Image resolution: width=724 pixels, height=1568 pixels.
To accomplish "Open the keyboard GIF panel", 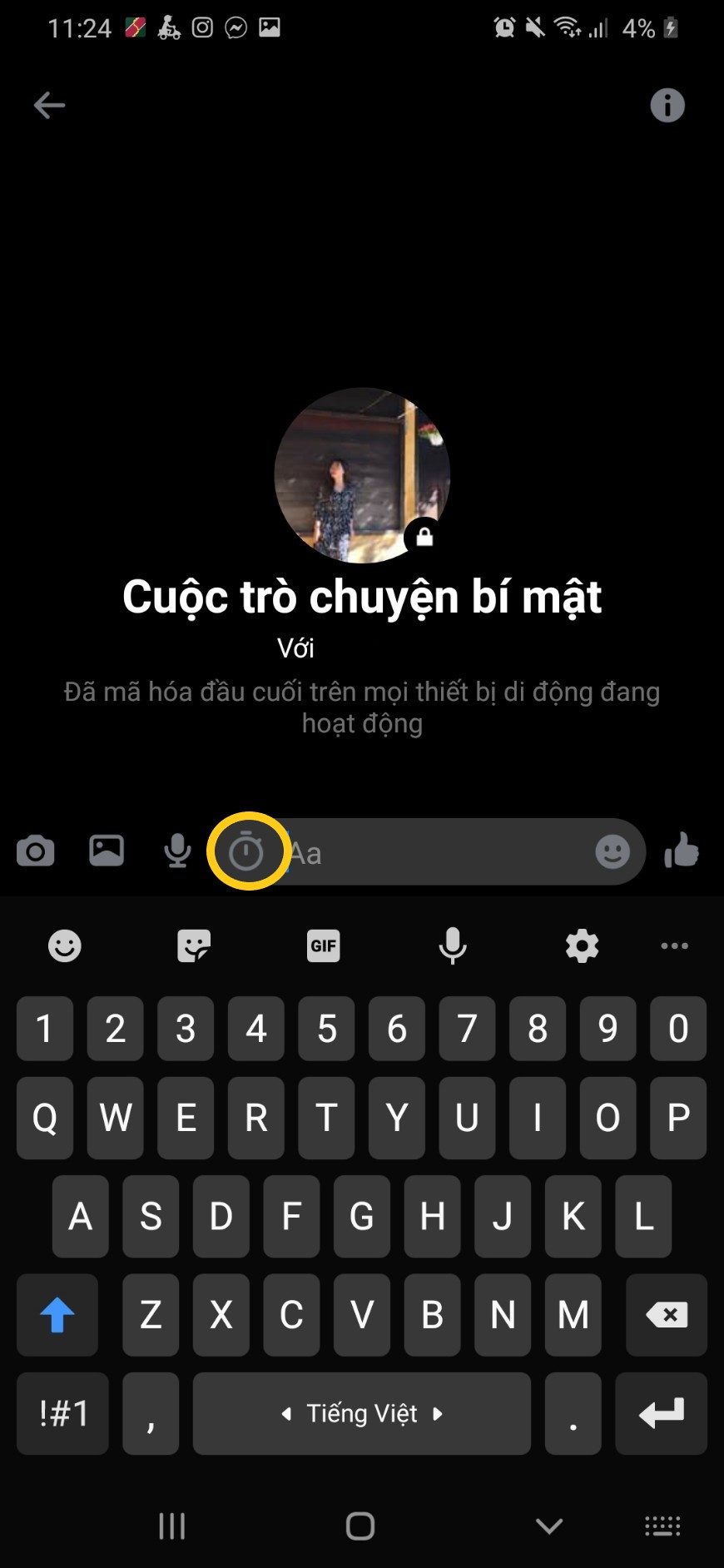I will [323, 945].
